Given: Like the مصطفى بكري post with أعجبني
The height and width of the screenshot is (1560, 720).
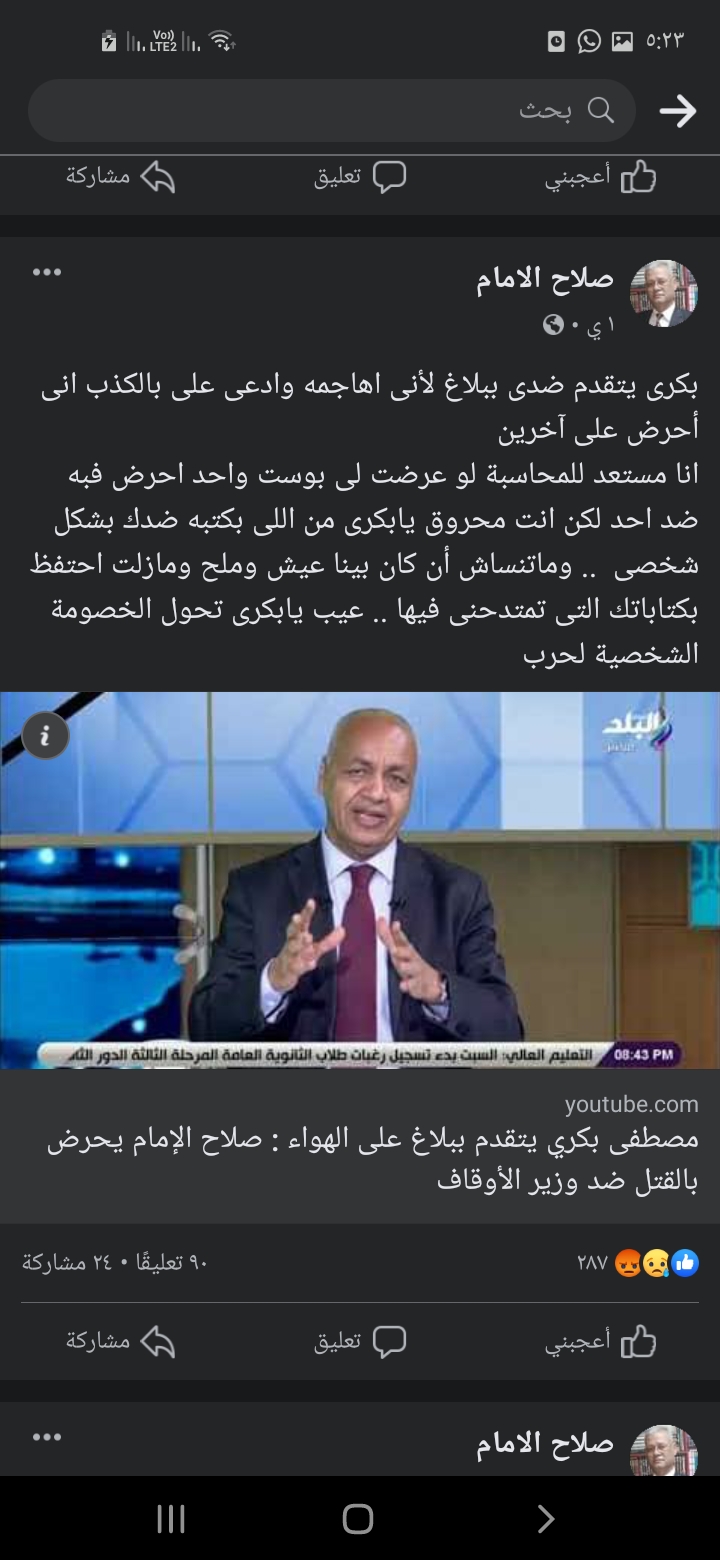Looking at the screenshot, I should click(600, 1341).
